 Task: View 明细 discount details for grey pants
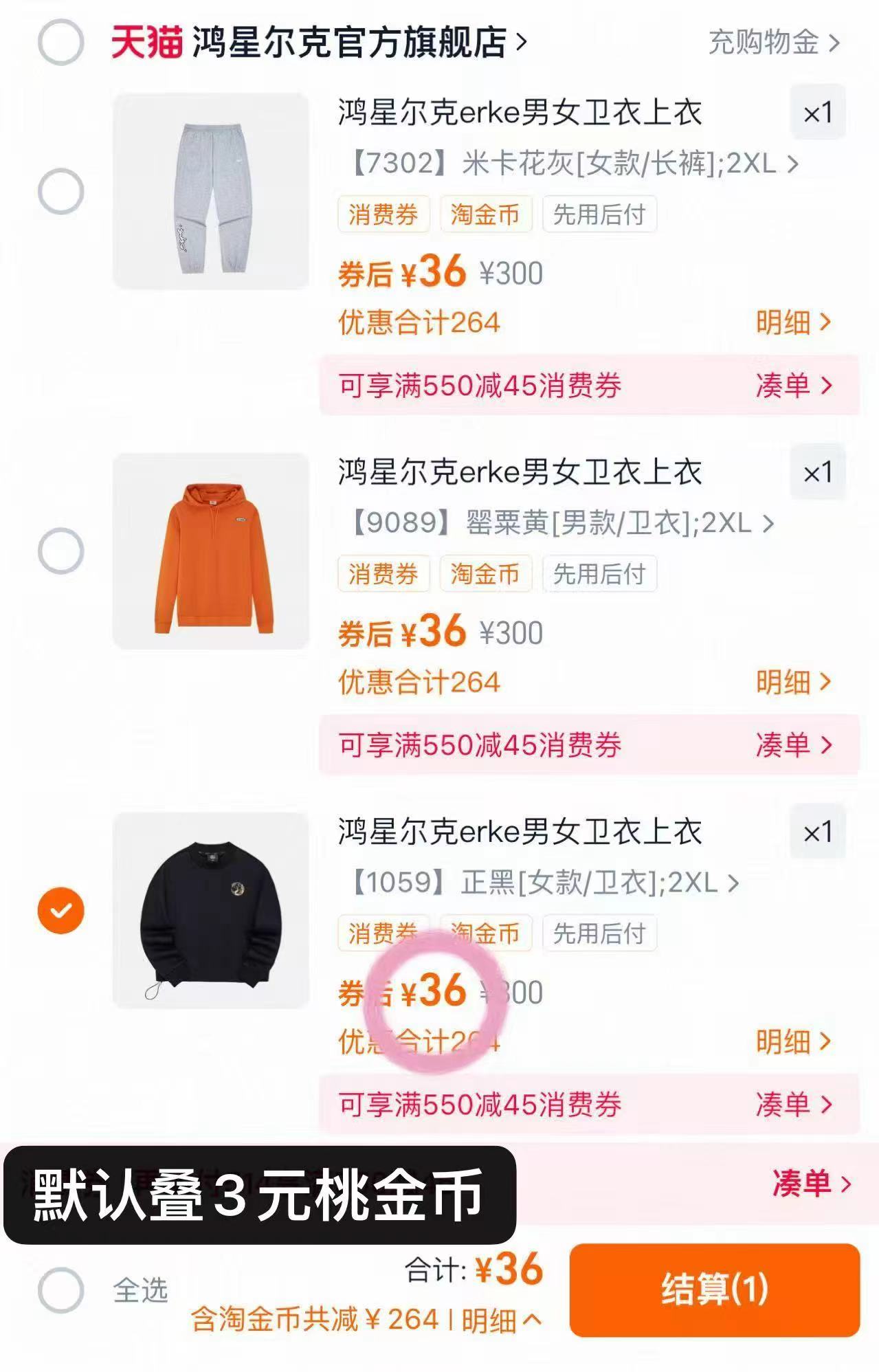793,322
